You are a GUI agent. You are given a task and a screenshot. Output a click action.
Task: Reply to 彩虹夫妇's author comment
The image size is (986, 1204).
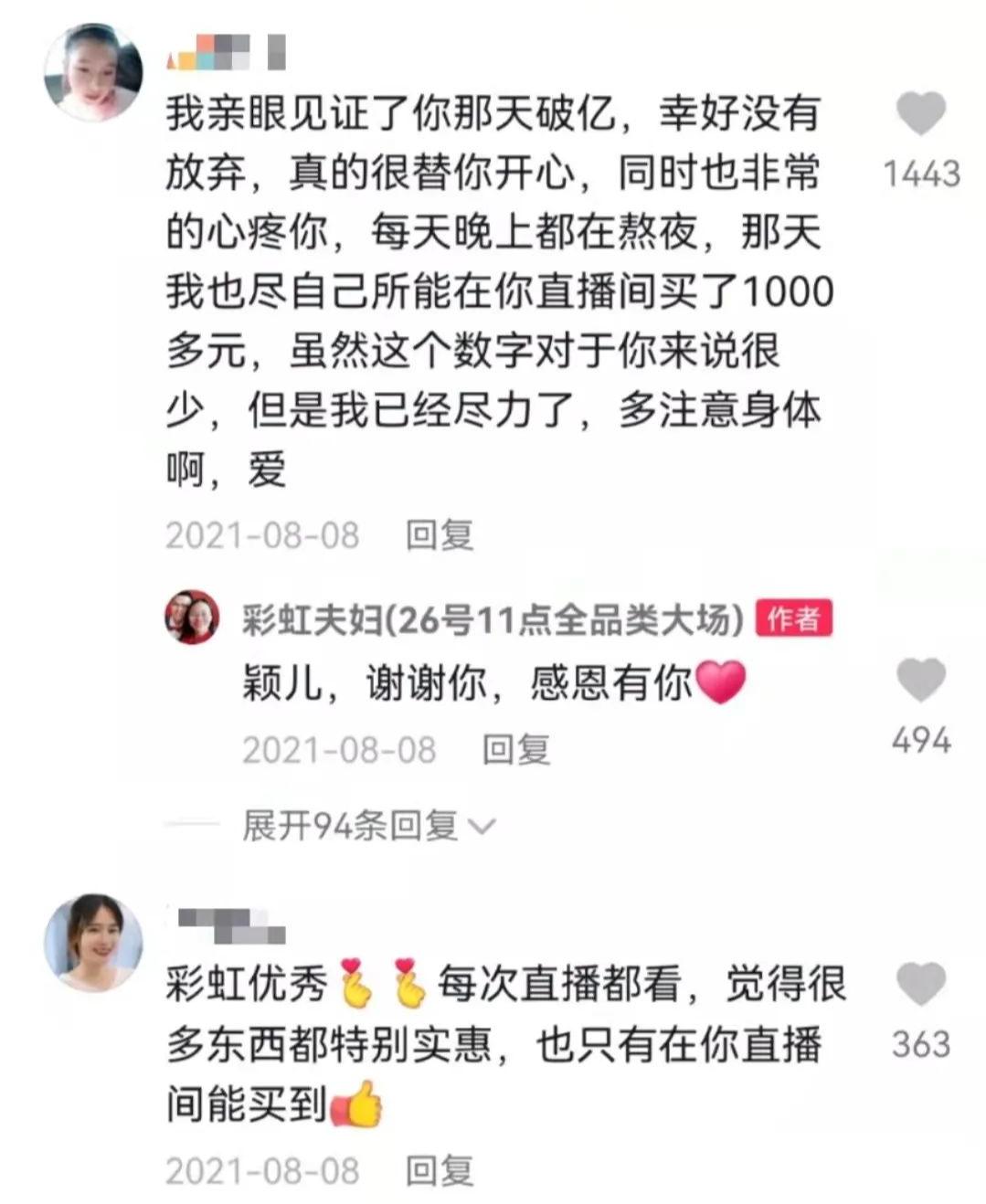click(515, 750)
